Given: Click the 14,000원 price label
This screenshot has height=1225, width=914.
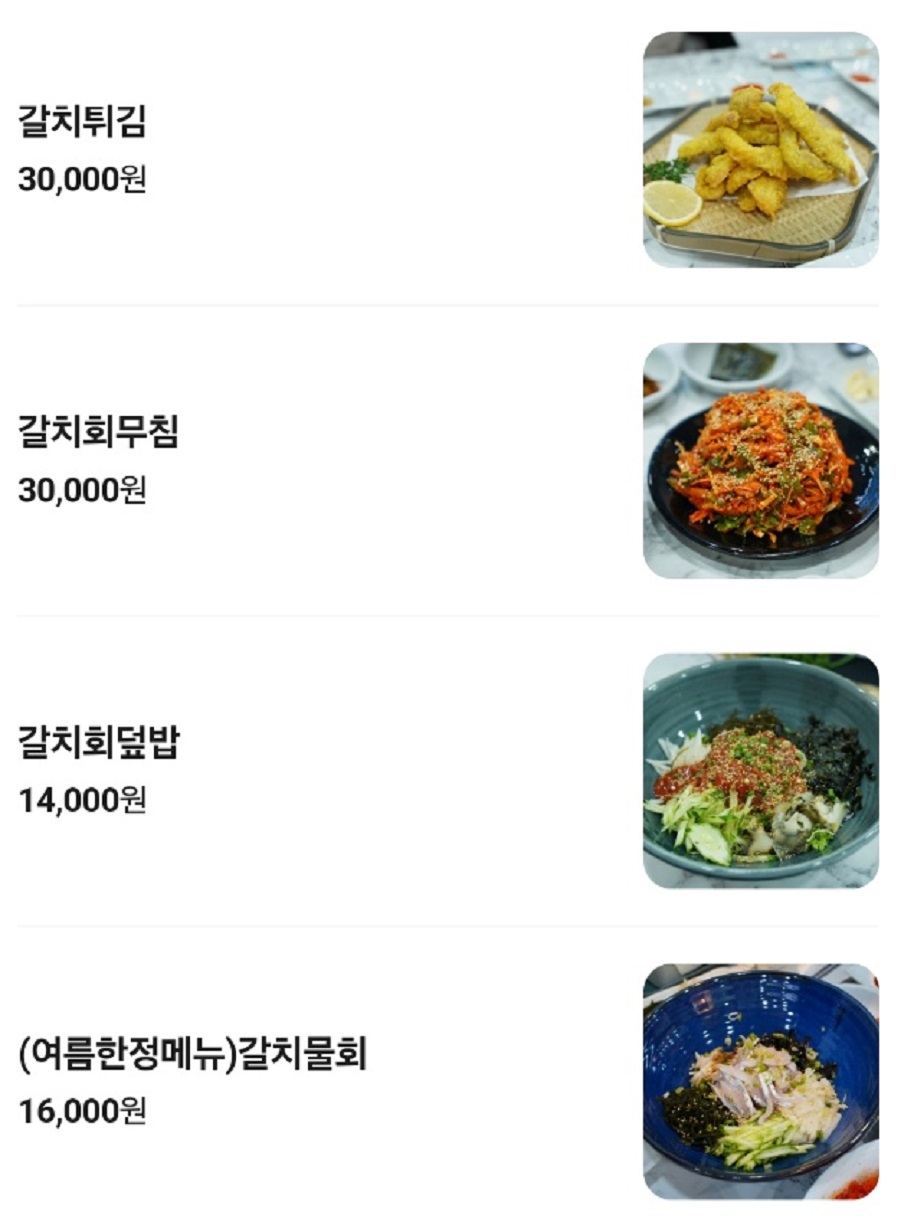Looking at the screenshot, I should click(80, 800).
